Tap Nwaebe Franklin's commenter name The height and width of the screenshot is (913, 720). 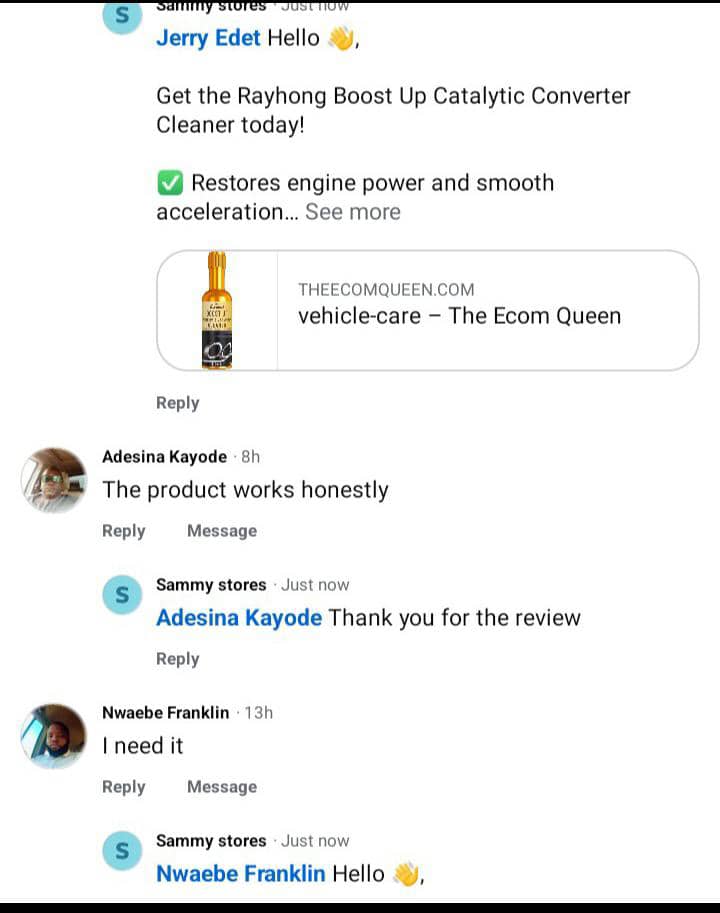[x=165, y=713]
